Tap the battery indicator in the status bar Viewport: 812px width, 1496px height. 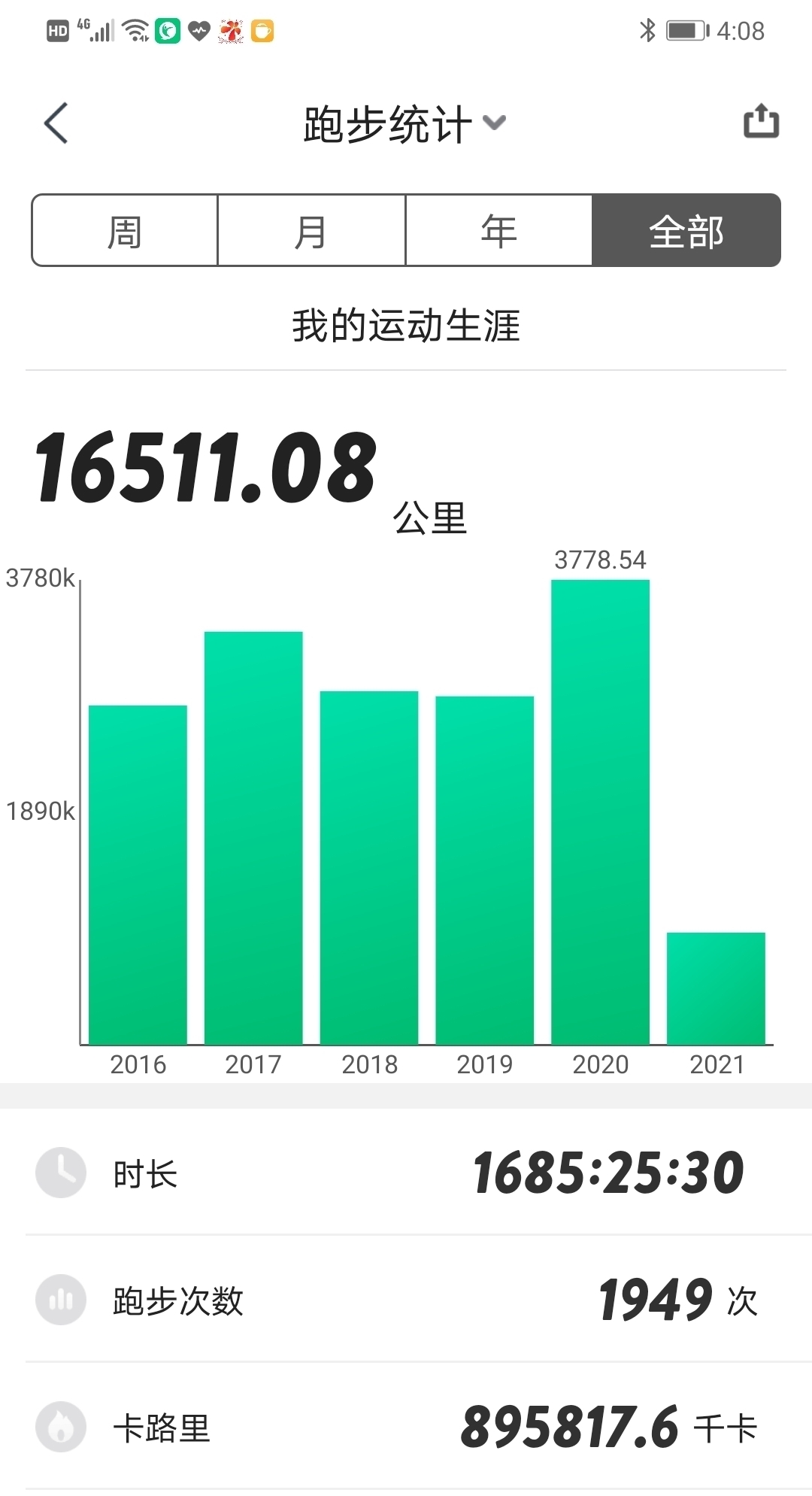coord(686,30)
